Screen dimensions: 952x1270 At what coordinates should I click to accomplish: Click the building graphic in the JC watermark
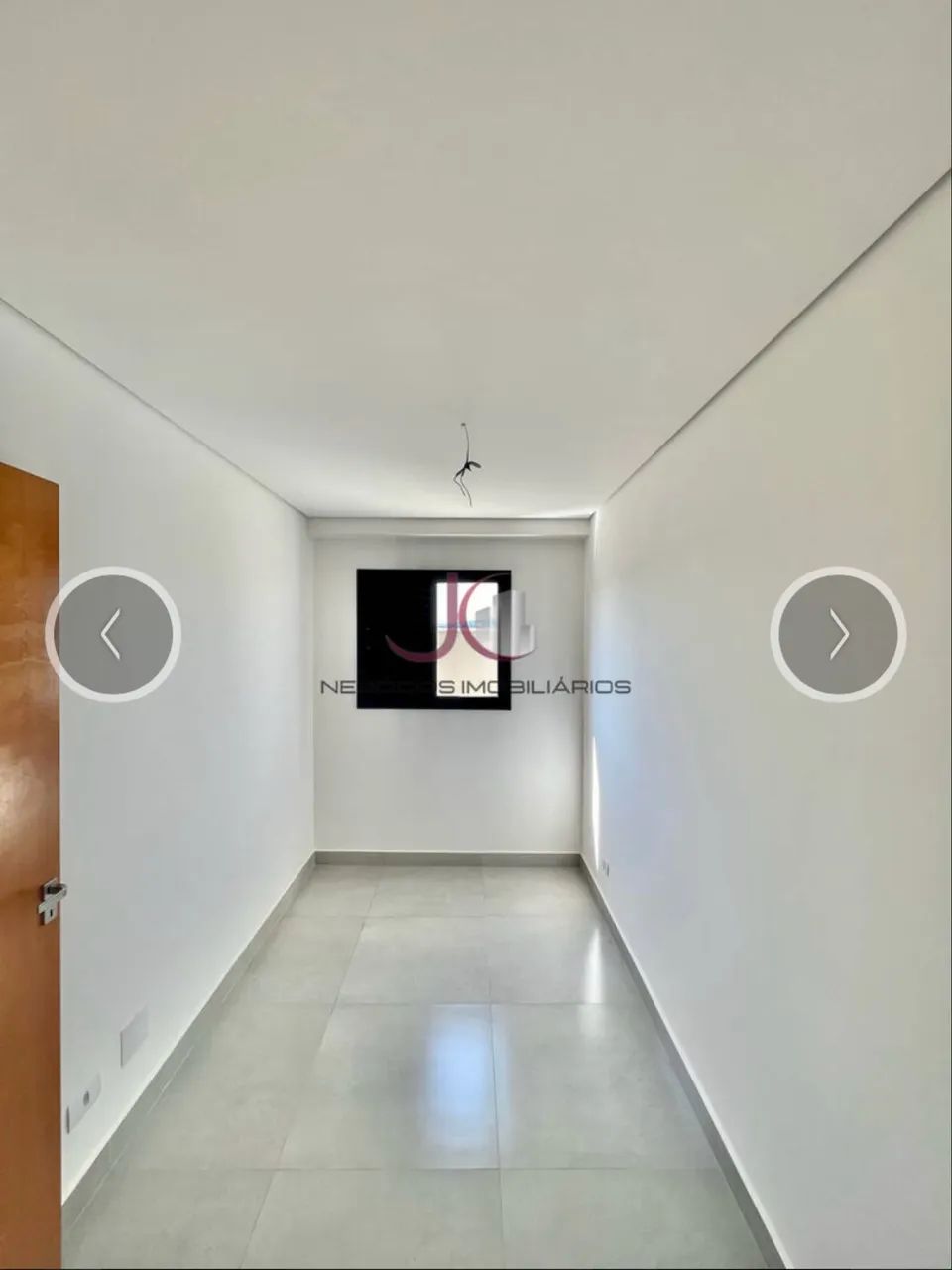(x=516, y=620)
